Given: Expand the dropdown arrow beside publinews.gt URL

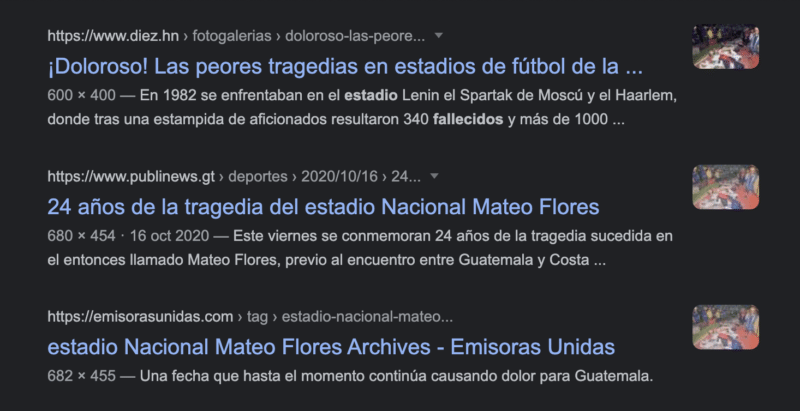Looking at the screenshot, I should [434, 176].
